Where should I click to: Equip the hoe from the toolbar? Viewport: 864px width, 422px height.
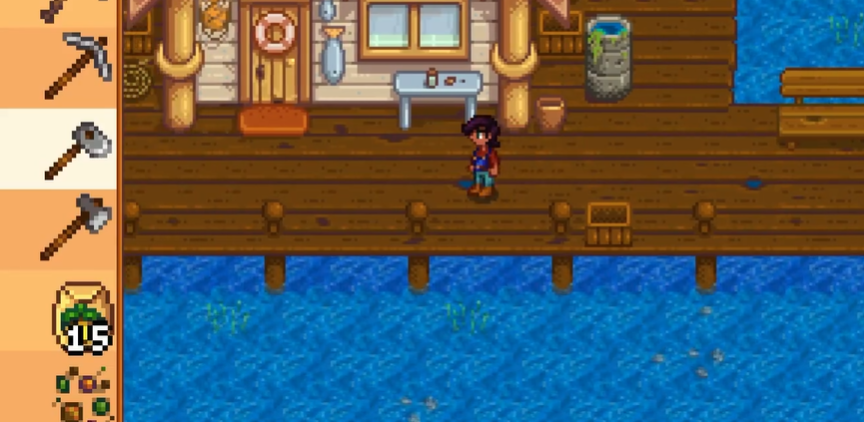point(75,228)
